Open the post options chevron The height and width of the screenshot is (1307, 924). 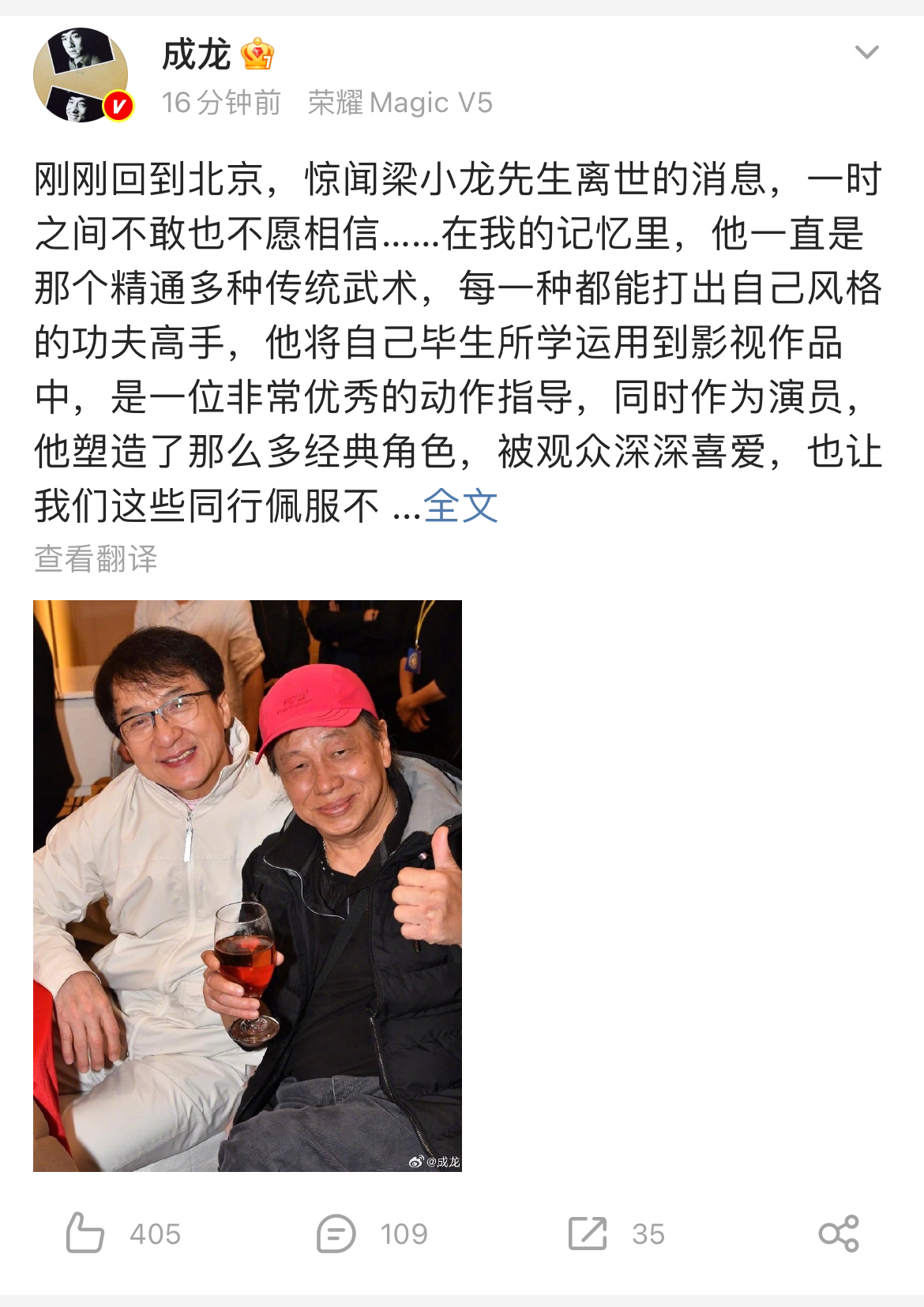(x=867, y=53)
